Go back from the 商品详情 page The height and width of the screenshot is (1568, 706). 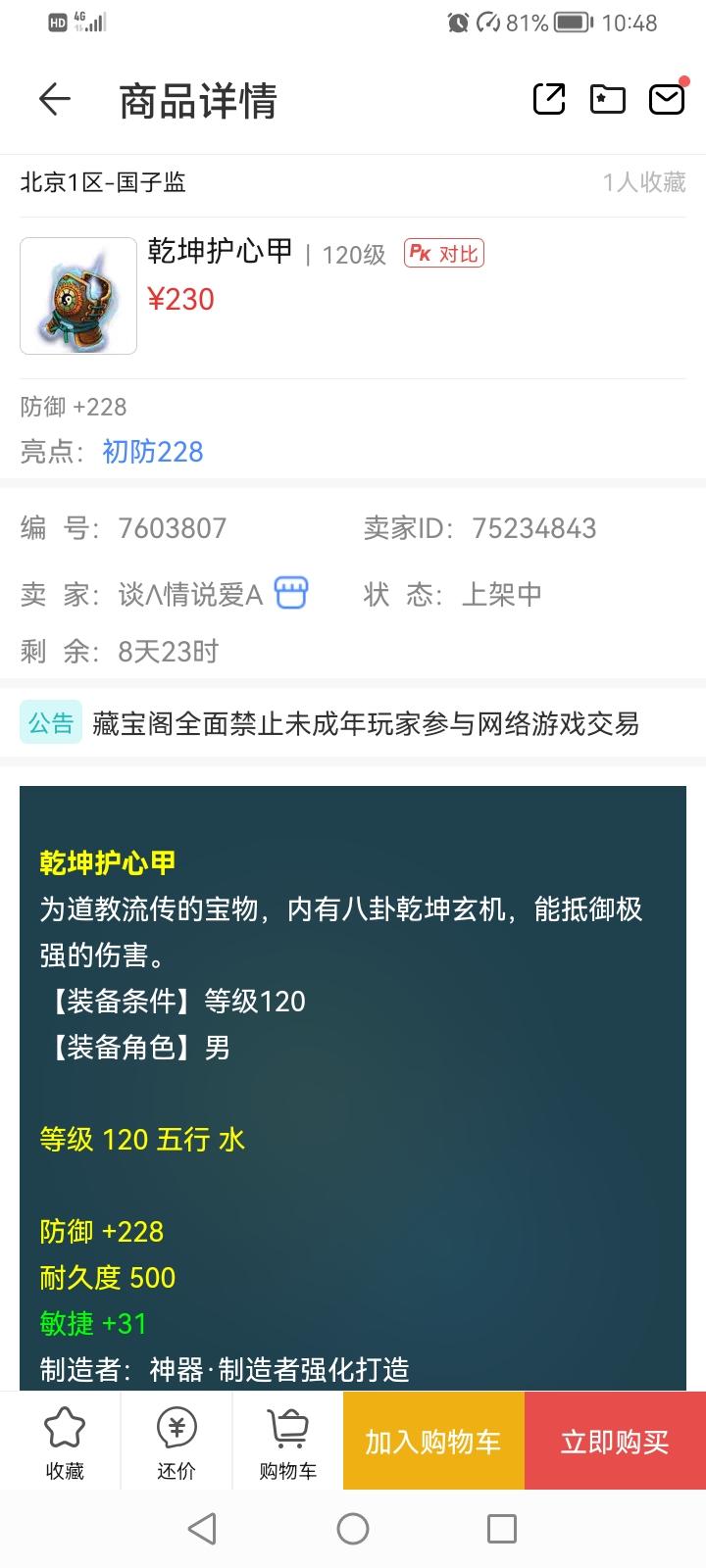[x=55, y=99]
